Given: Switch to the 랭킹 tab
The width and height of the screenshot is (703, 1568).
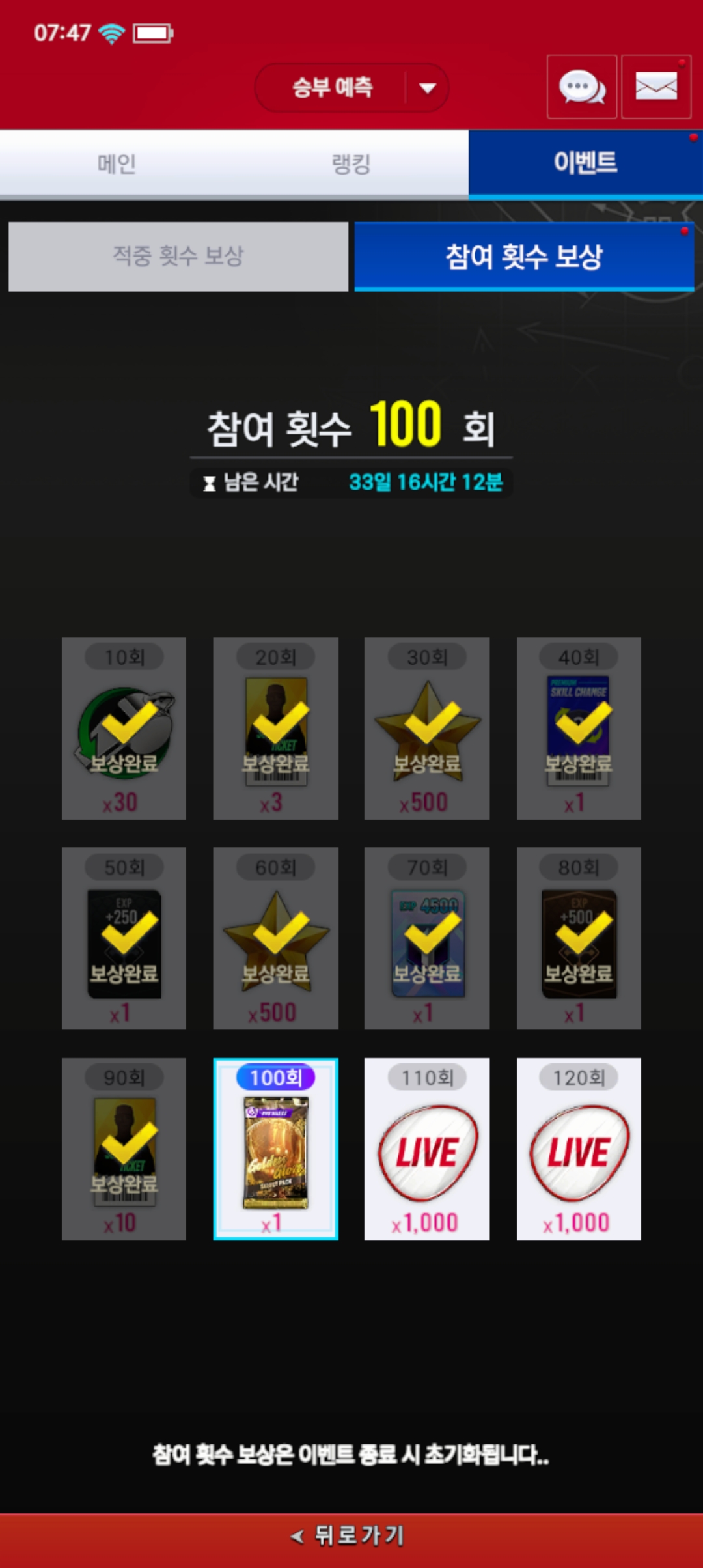Looking at the screenshot, I should (351, 163).
